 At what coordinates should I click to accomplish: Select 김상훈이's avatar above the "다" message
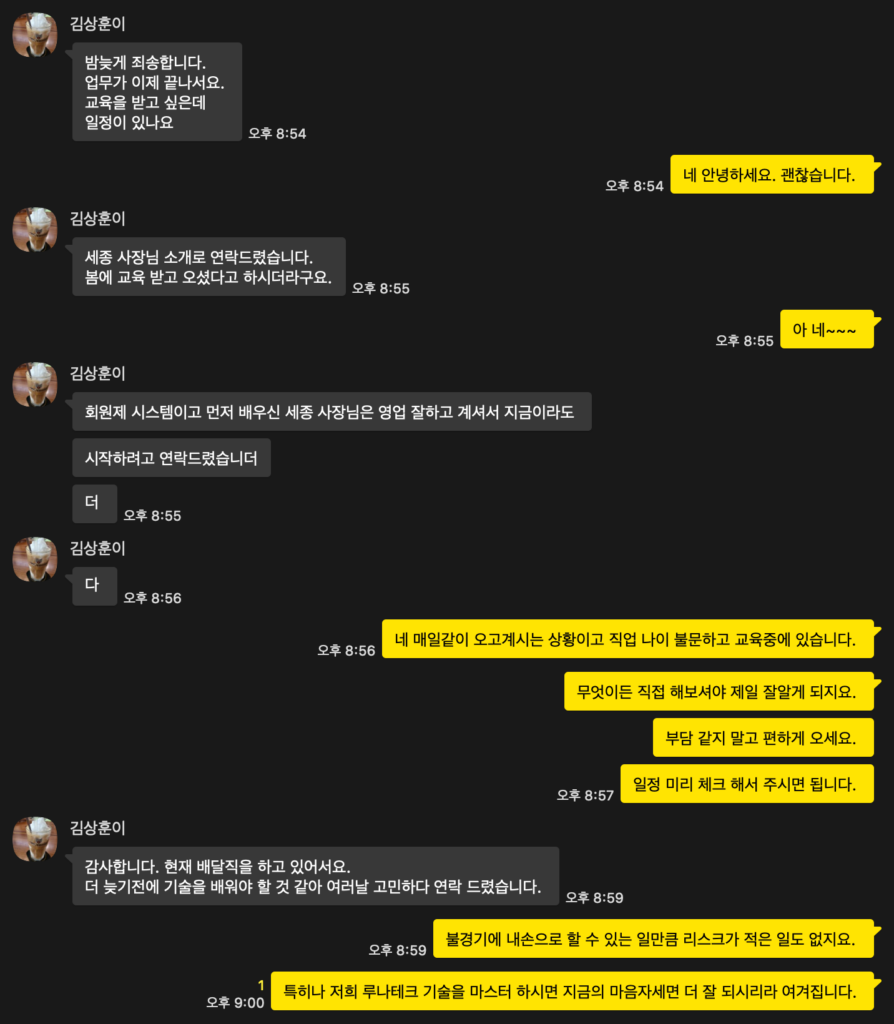tap(34, 559)
